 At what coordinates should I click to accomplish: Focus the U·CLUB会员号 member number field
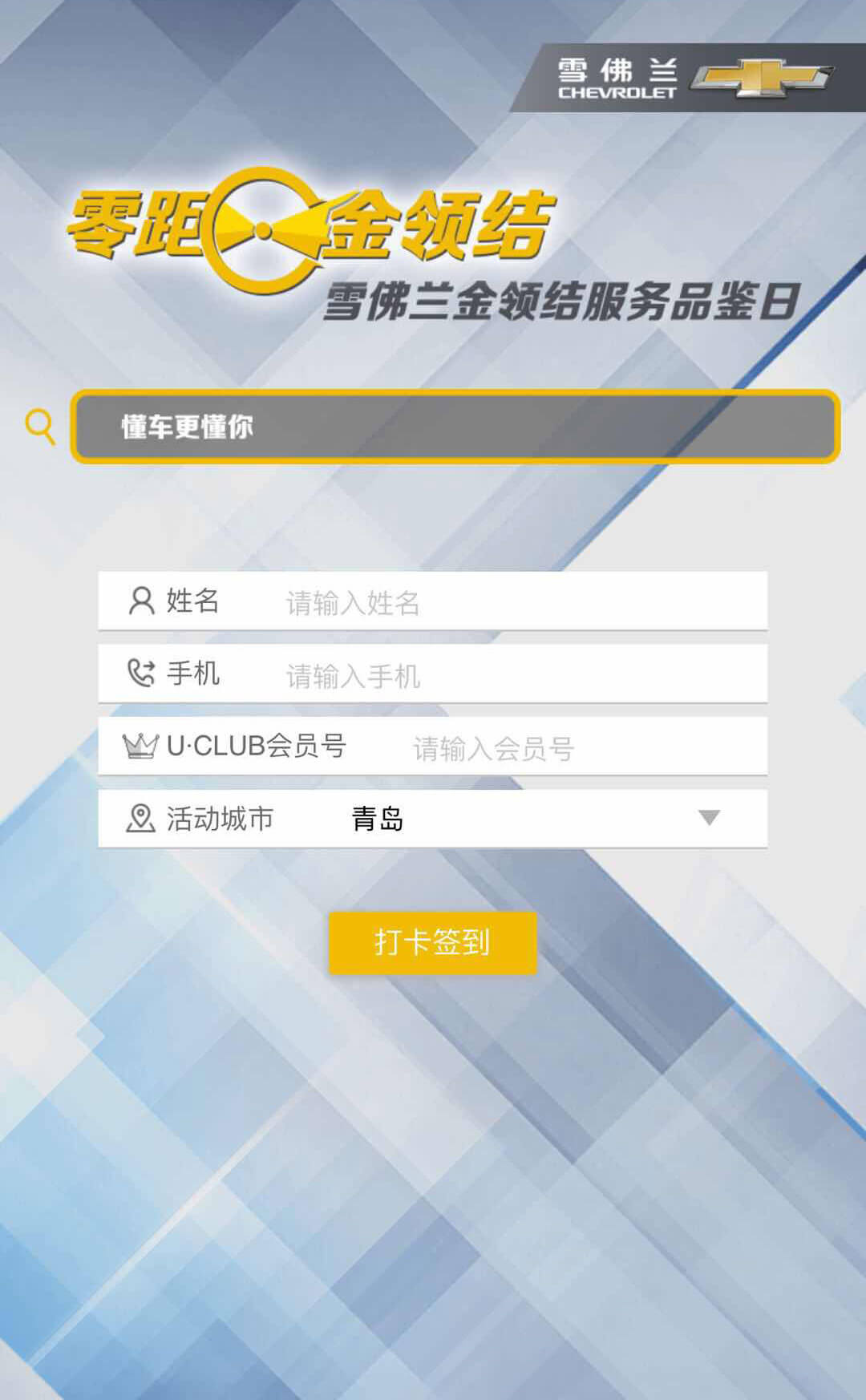pos(577,748)
